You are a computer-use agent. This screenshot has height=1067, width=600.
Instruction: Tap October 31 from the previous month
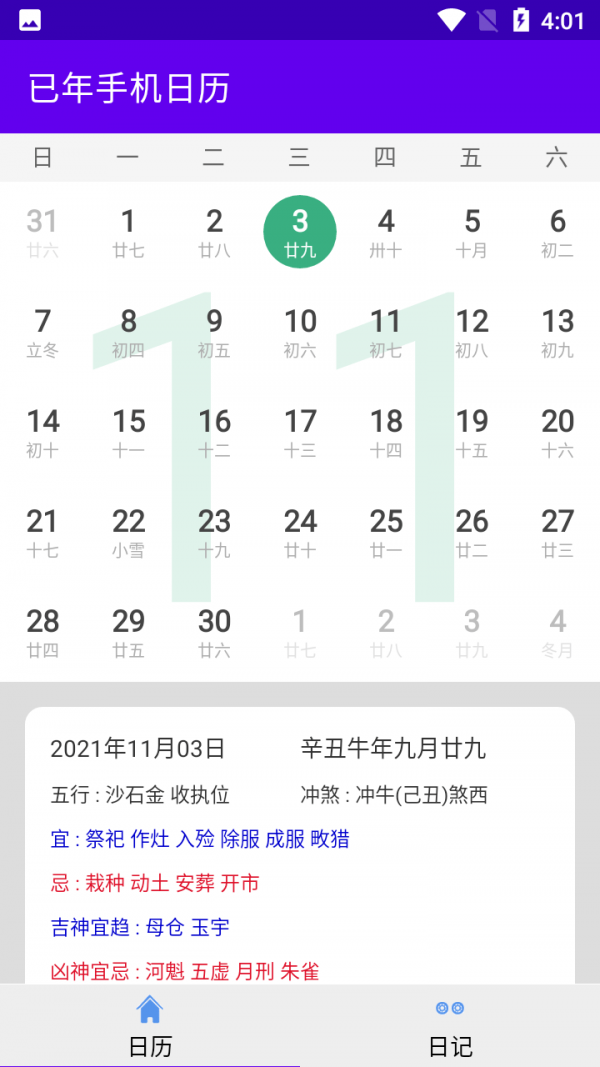[42, 232]
